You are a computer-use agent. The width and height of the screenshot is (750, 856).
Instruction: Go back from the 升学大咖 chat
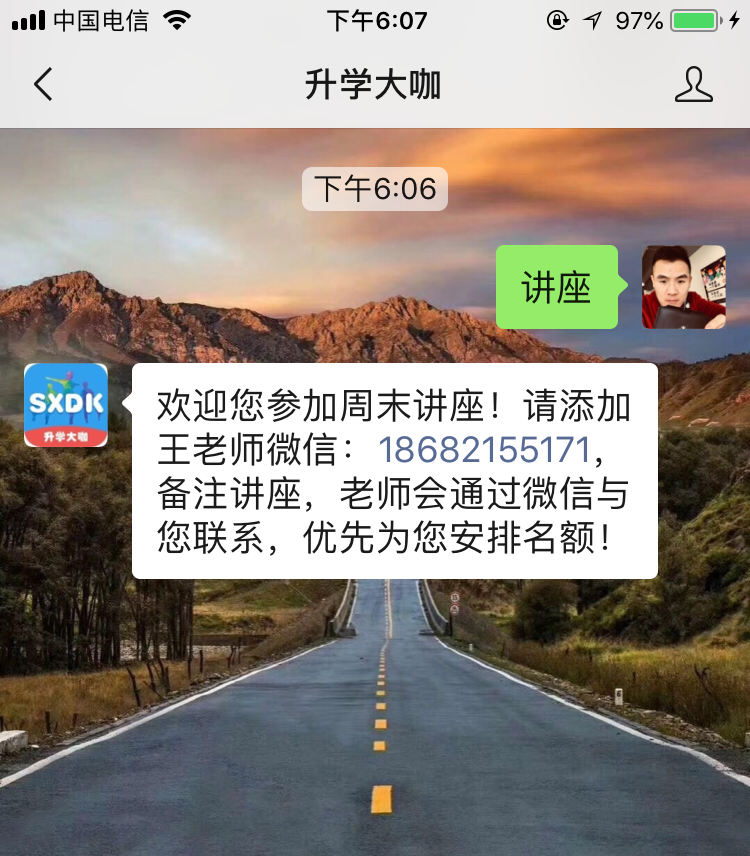pyautogui.click(x=43, y=85)
